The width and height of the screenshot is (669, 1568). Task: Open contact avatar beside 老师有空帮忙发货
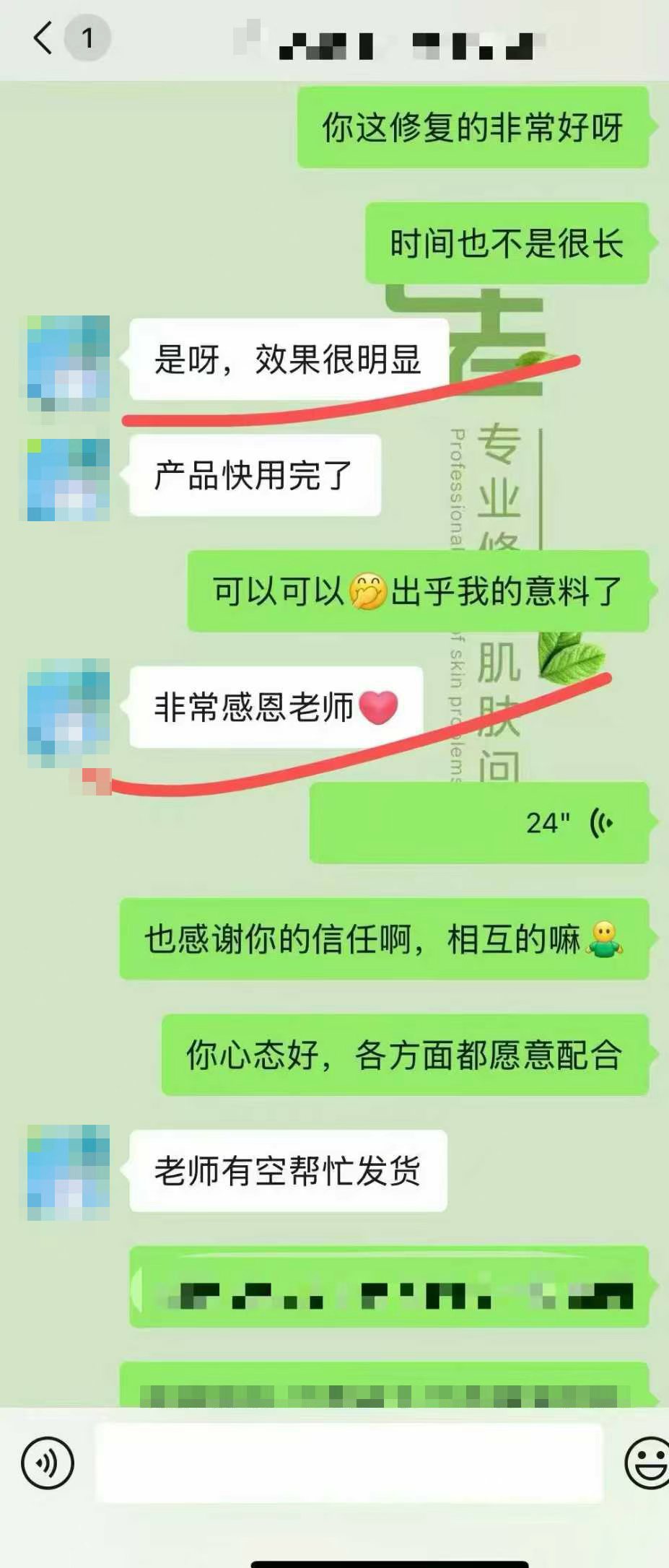[69, 1172]
